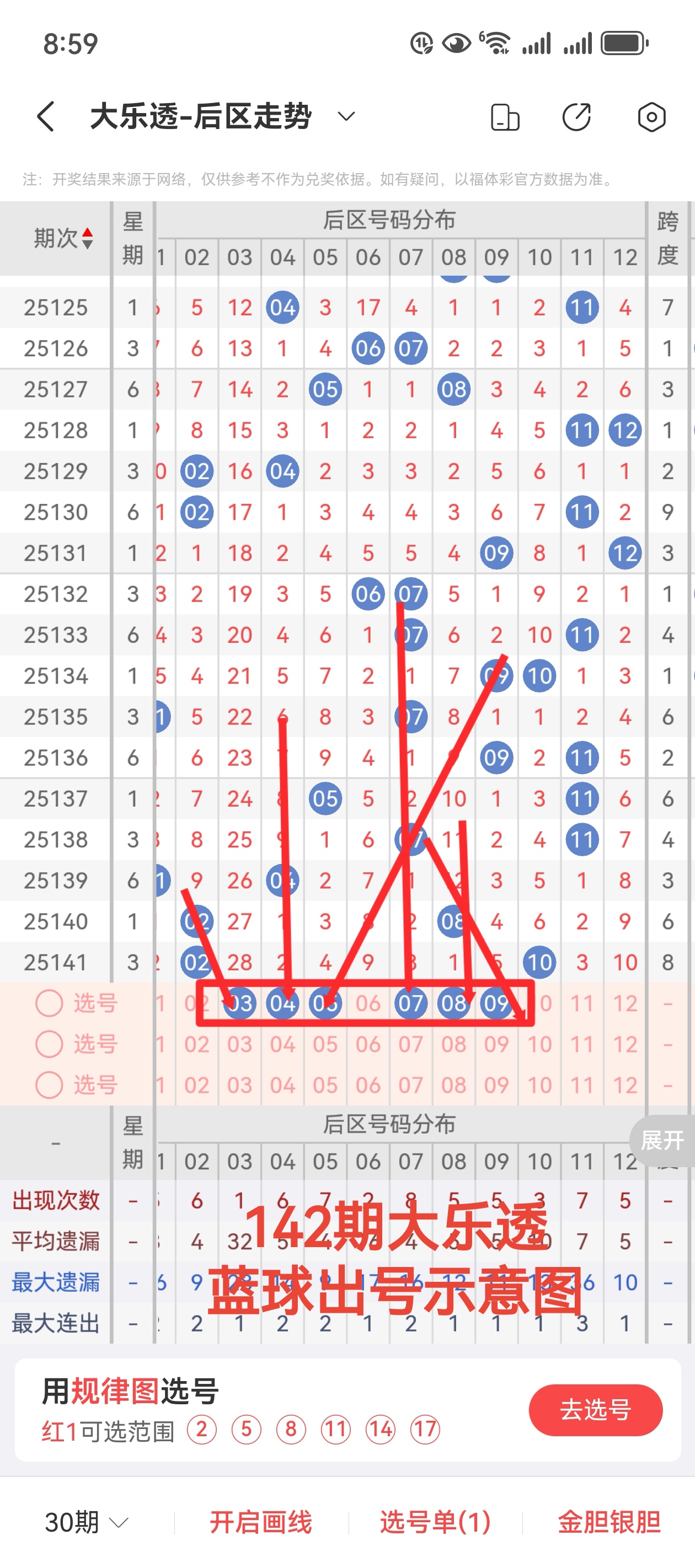Select the second 选号 row radio button
This screenshot has height=1568, width=695.
point(50,1043)
